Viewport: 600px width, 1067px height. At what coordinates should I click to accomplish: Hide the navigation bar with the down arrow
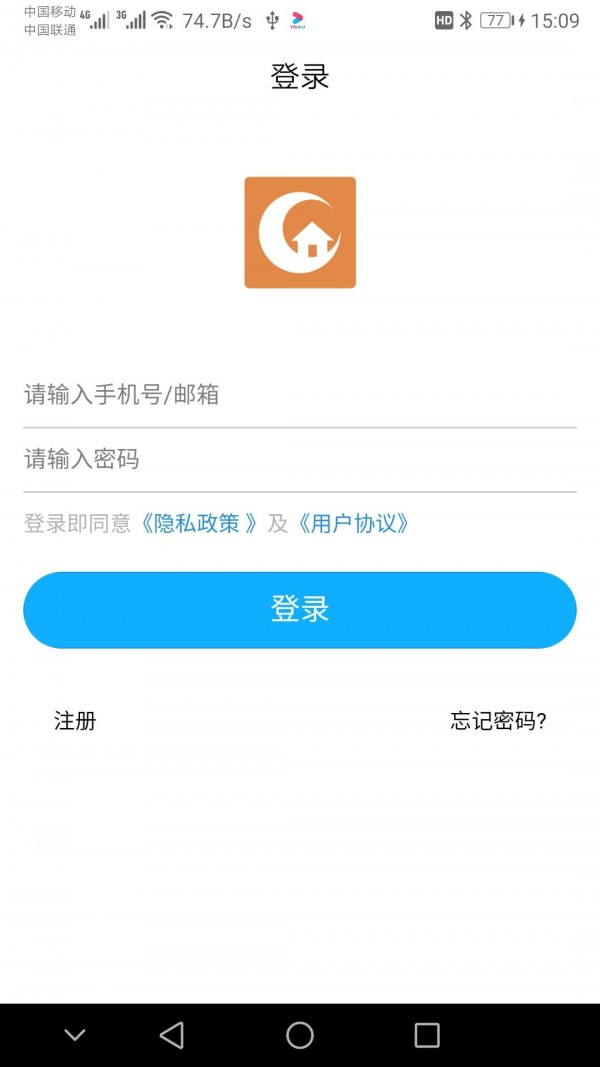tap(75, 1035)
